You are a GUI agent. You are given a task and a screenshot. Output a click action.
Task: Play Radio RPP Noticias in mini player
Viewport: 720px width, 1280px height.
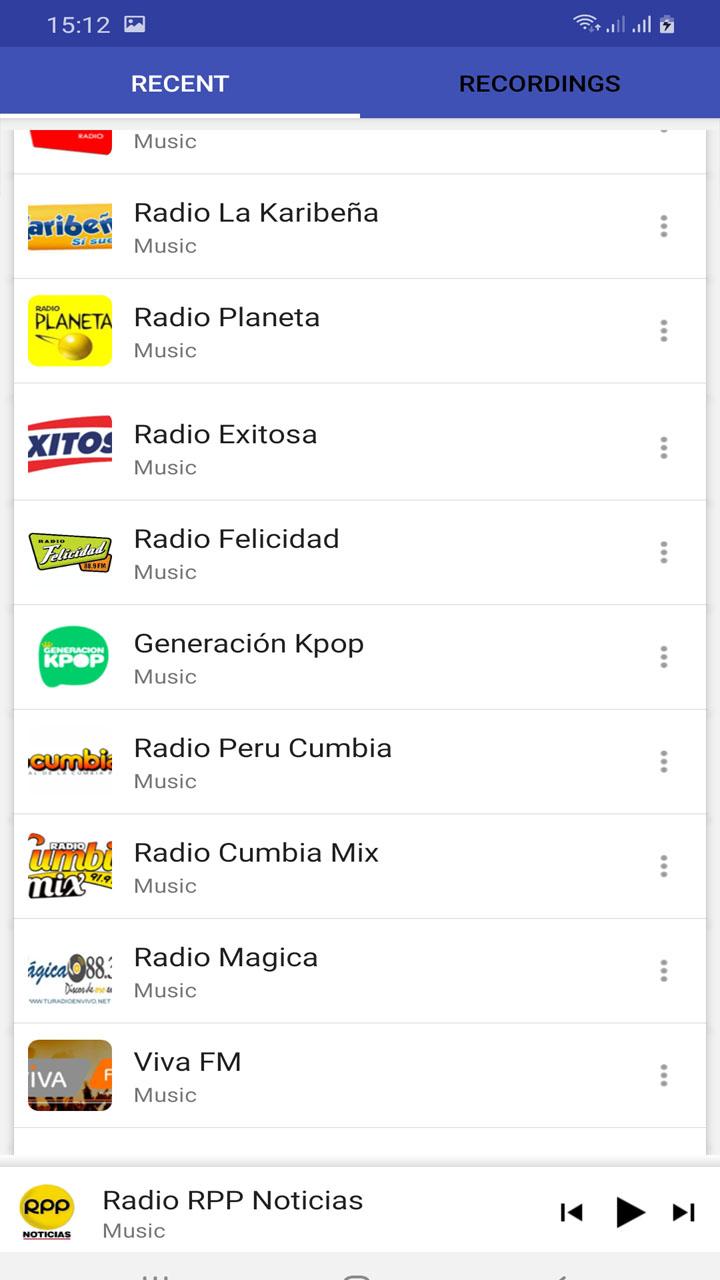point(629,1212)
